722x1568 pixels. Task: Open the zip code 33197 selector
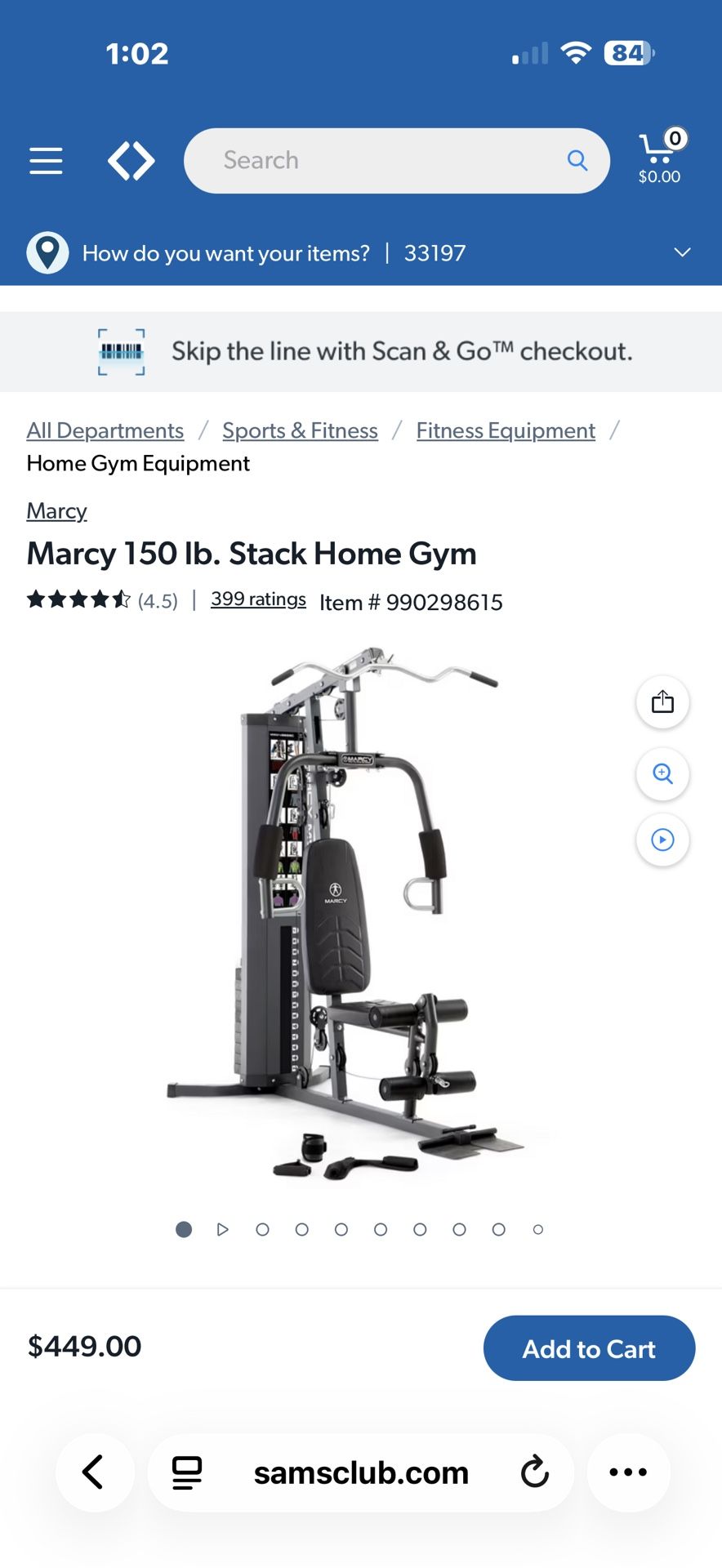tap(435, 253)
